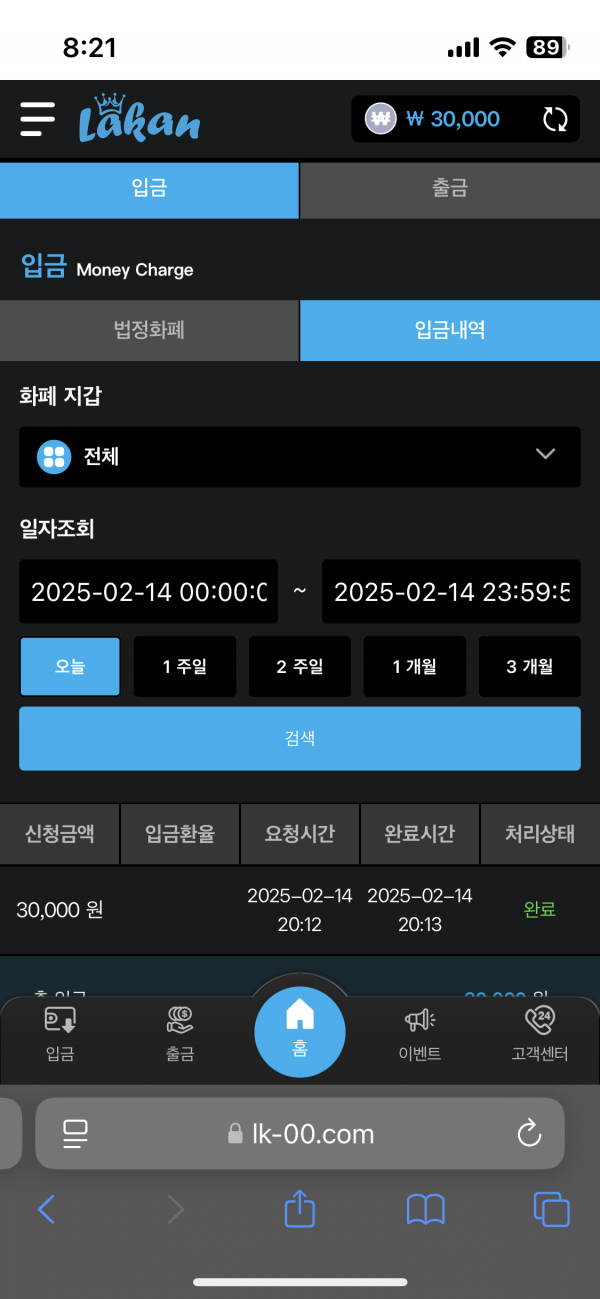Open the 이벤트 section
The width and height of the screenshot is (600, 1299).
420,1034
